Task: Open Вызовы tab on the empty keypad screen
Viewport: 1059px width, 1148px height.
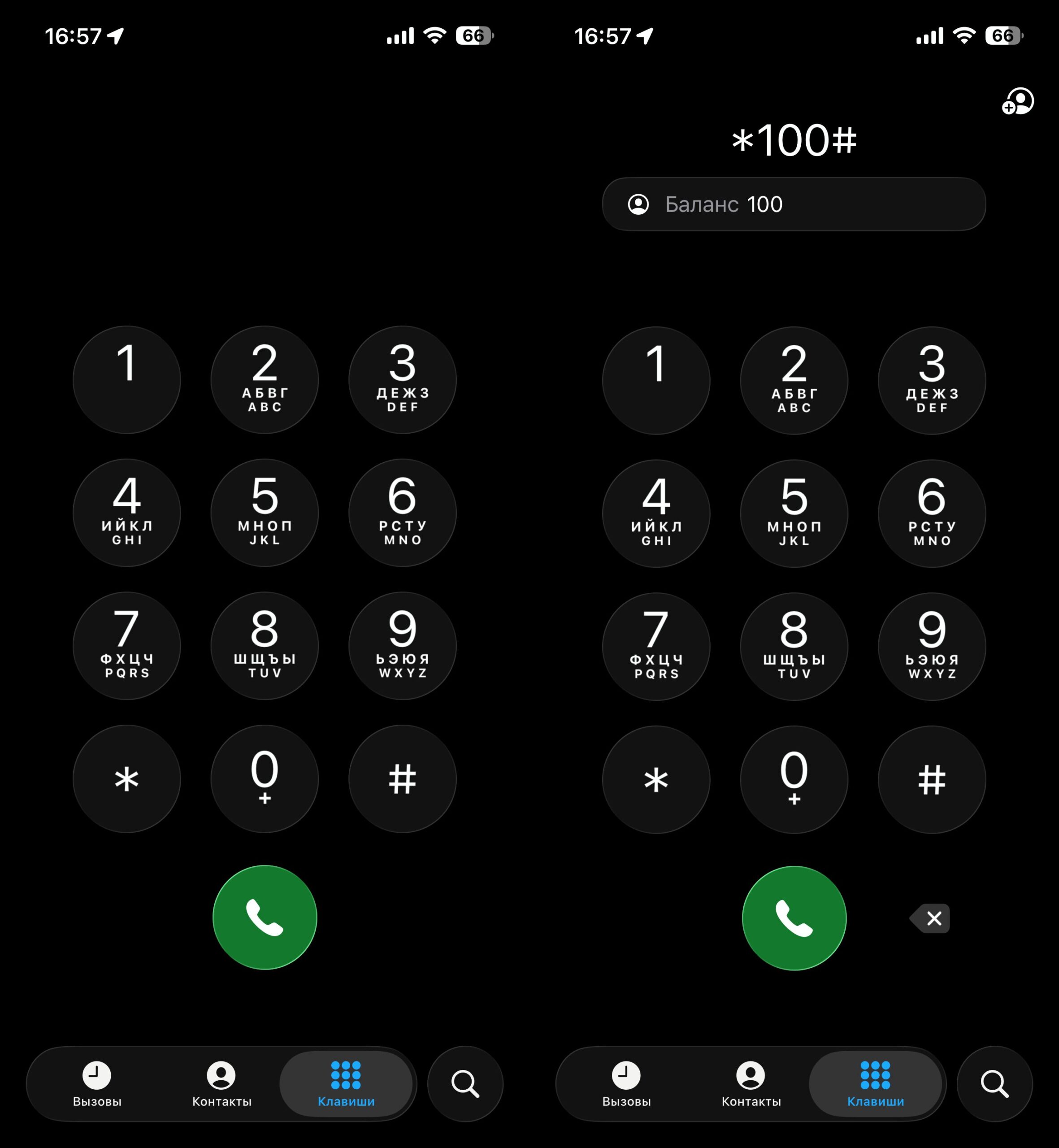Action: click(97, 1083)
